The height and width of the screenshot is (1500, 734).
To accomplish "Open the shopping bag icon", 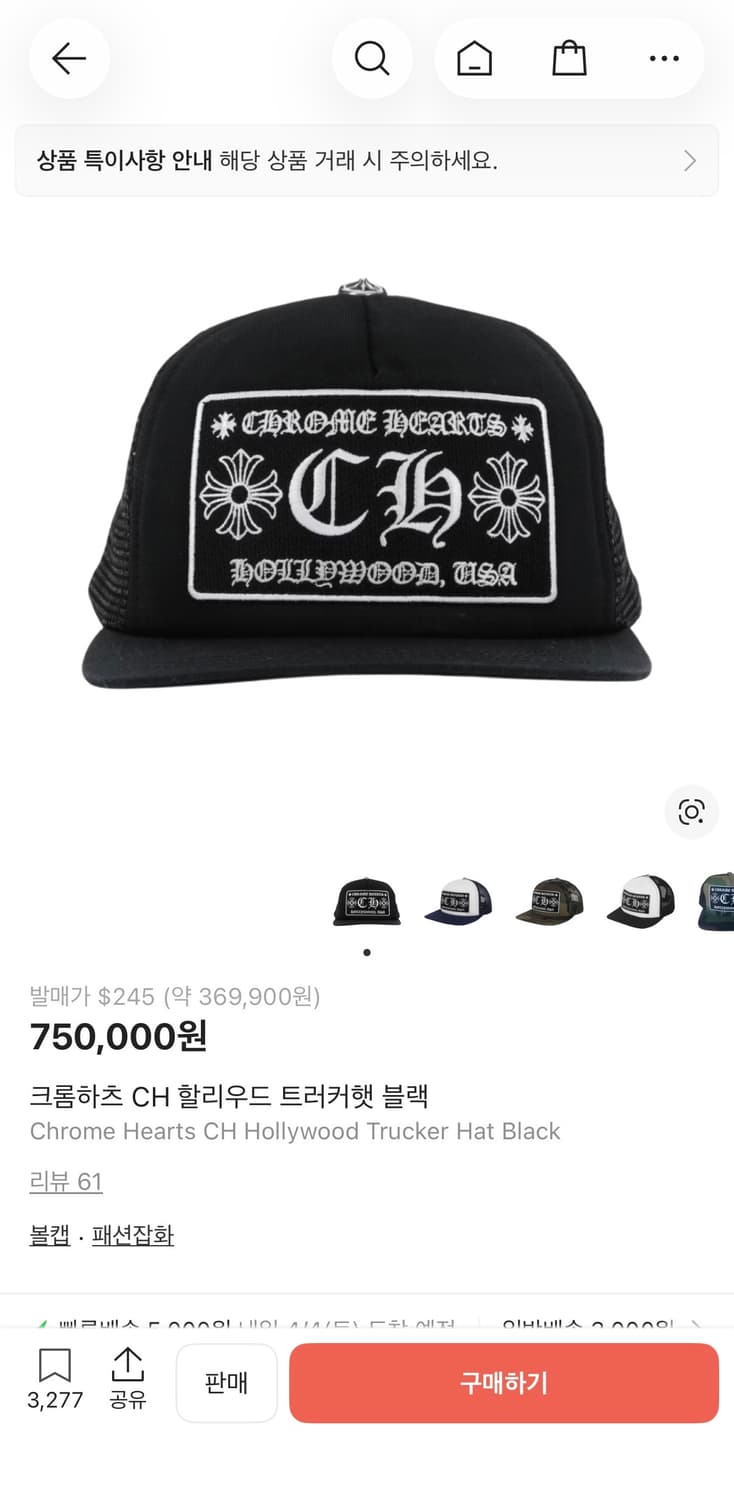I will (x=570, y=58).
